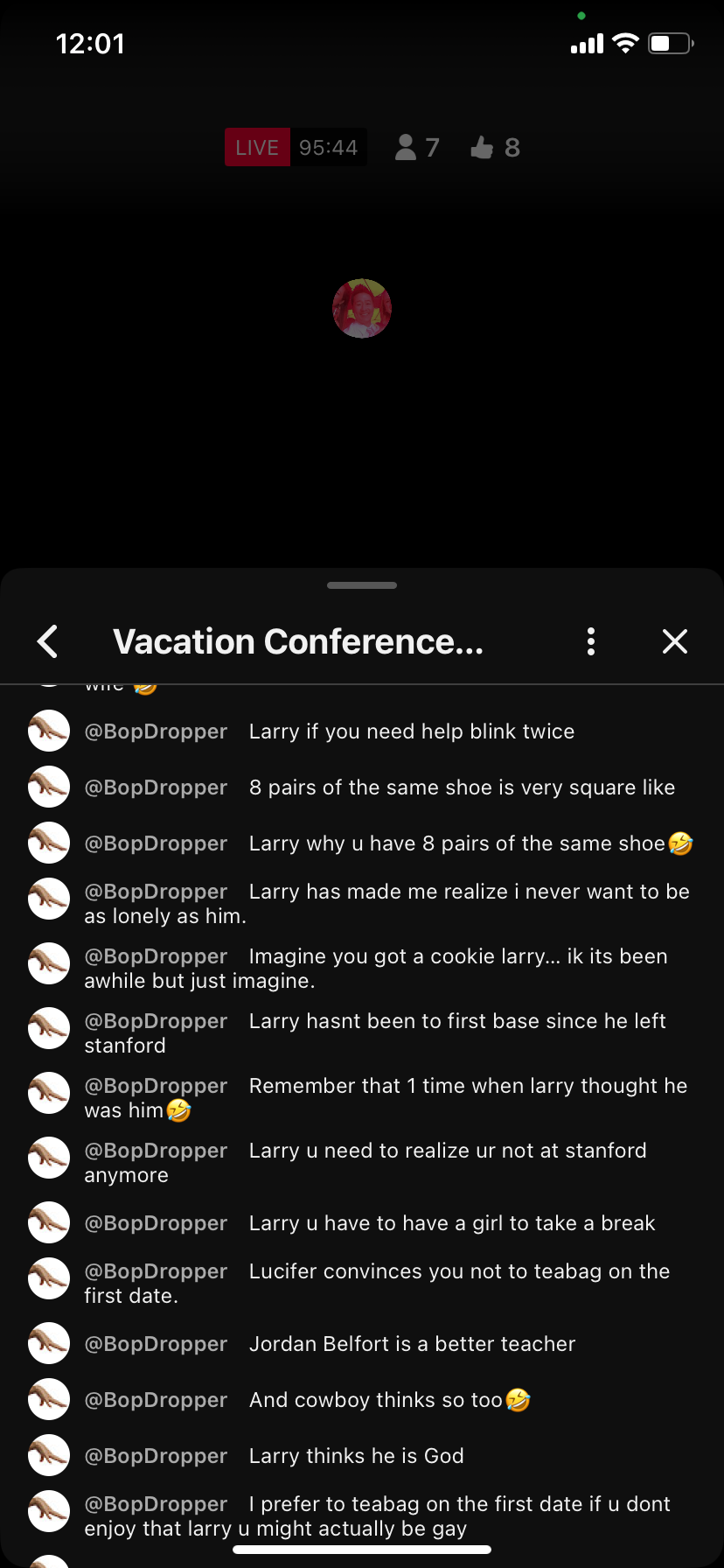Close the Vacation Conference chat panel
The image size is (724, 1568).
(x=675, y=641)
